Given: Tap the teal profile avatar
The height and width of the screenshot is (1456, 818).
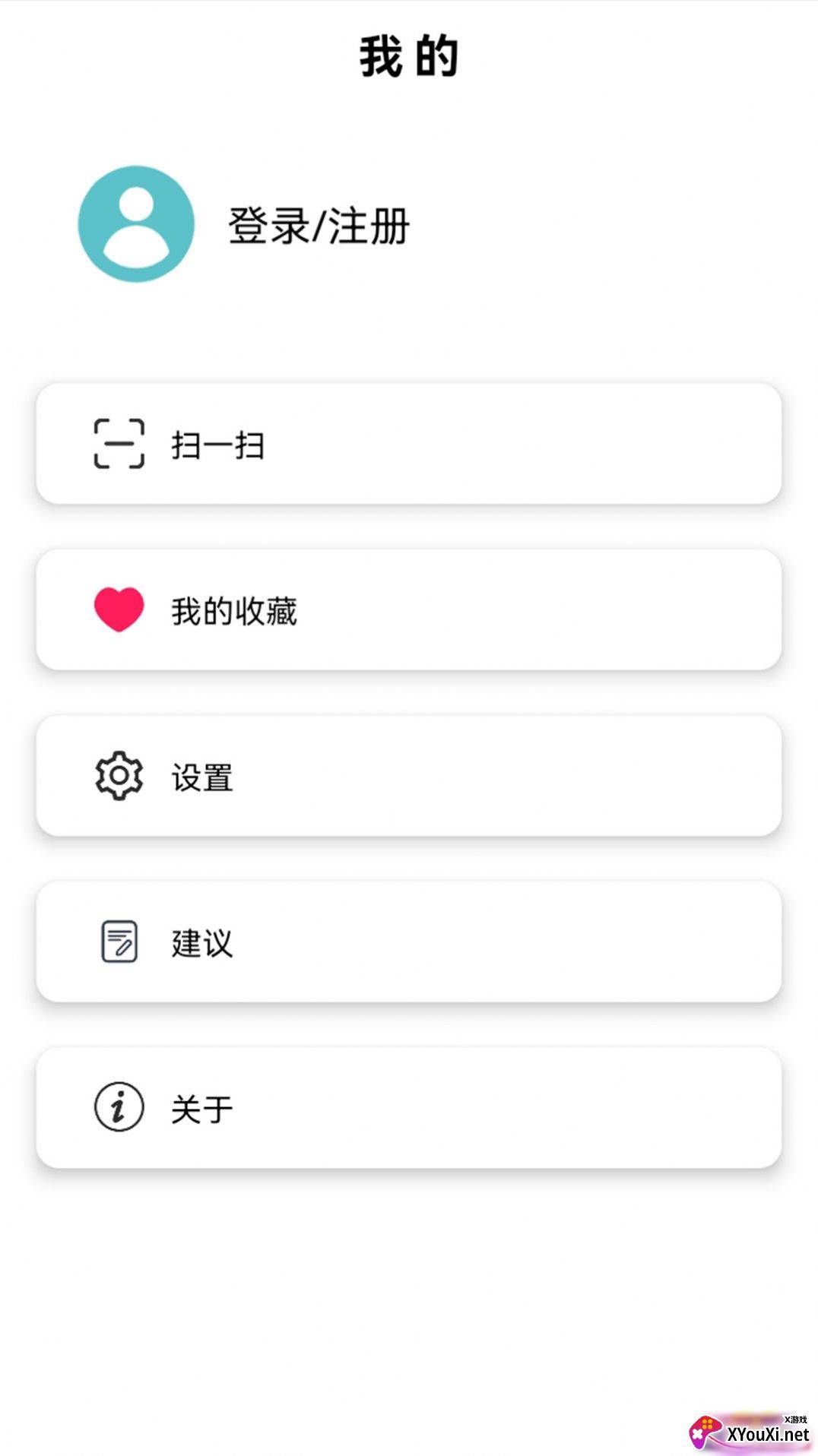Looking at the screenshot, I should pos(136,224).
